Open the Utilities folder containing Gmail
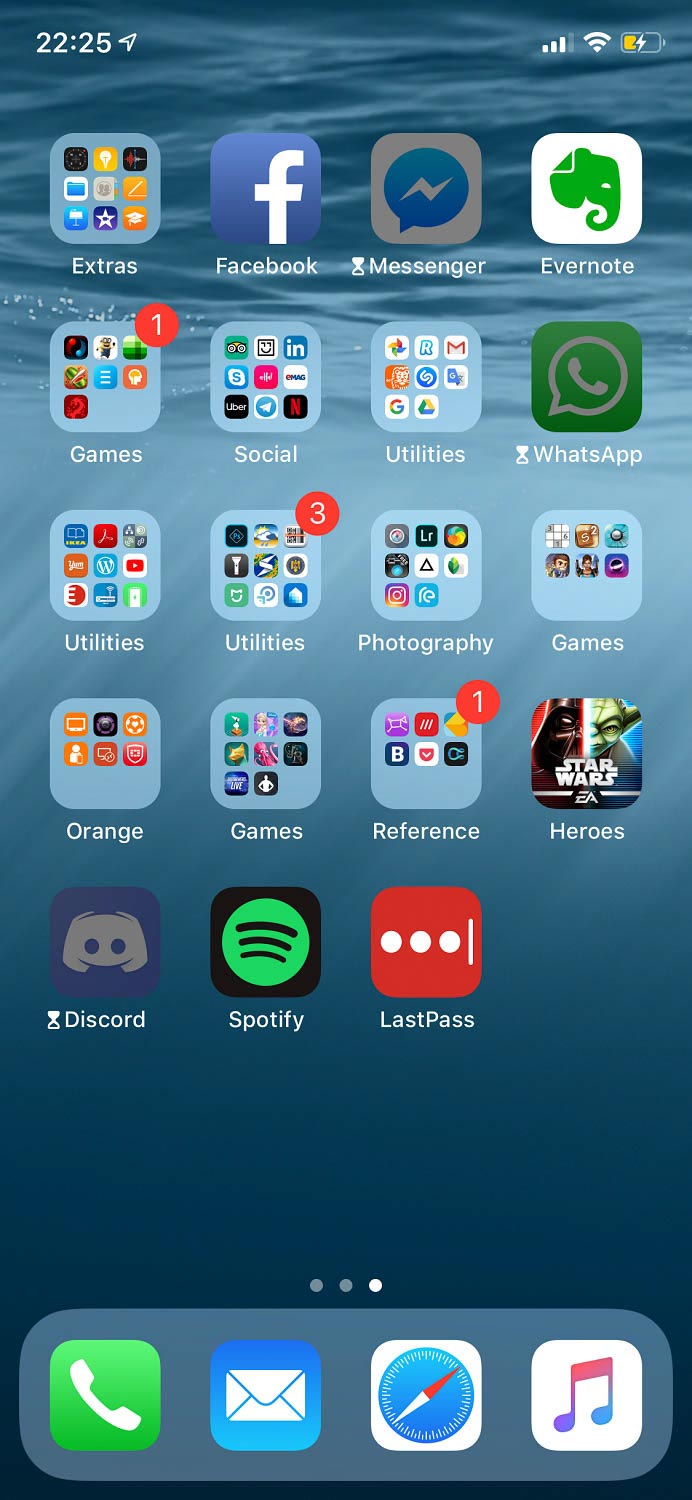 click(x=426, y=377)
